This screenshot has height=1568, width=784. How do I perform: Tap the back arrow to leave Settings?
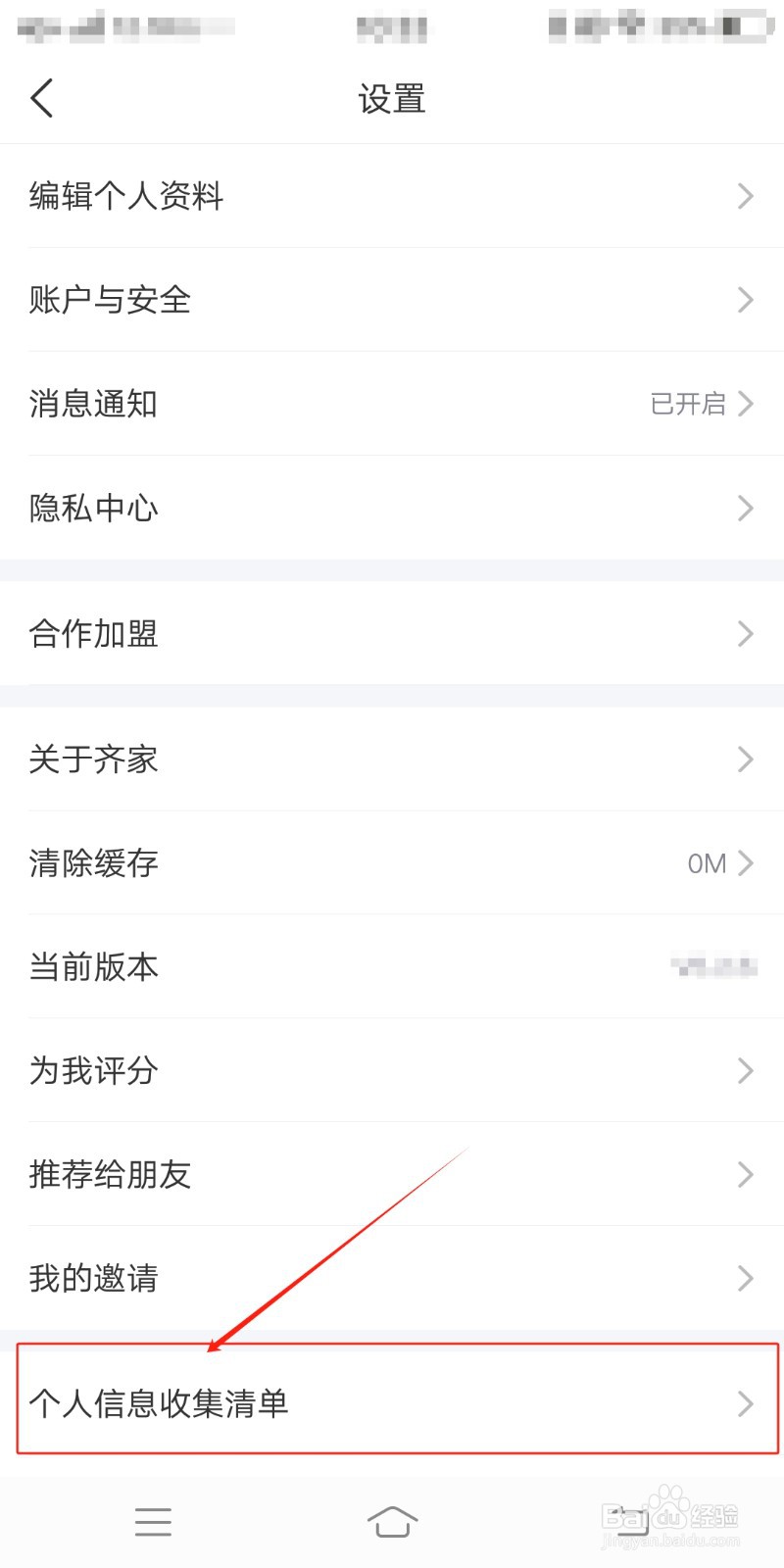[x=41, y=98]
